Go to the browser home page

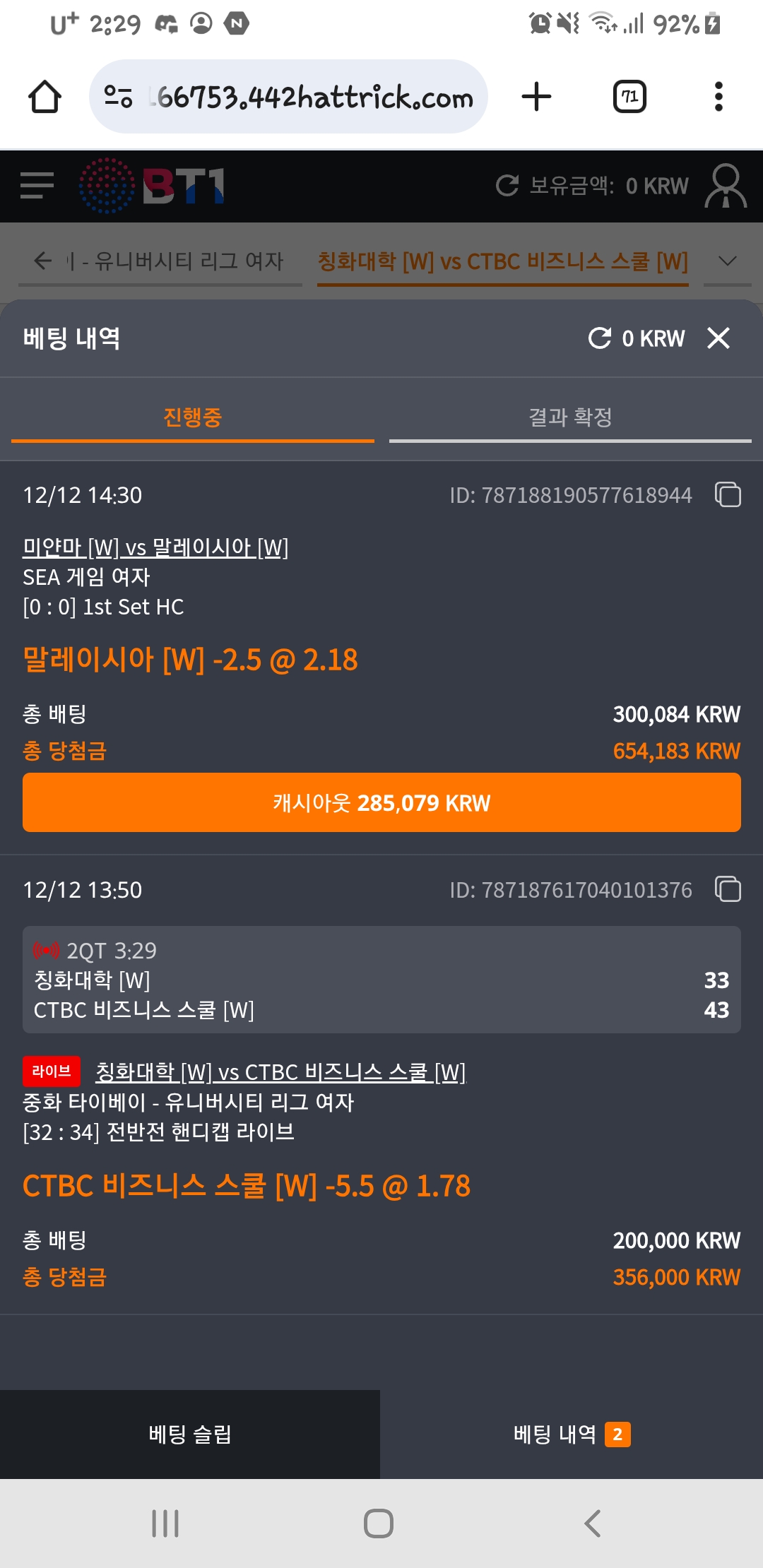click(45, 97)
